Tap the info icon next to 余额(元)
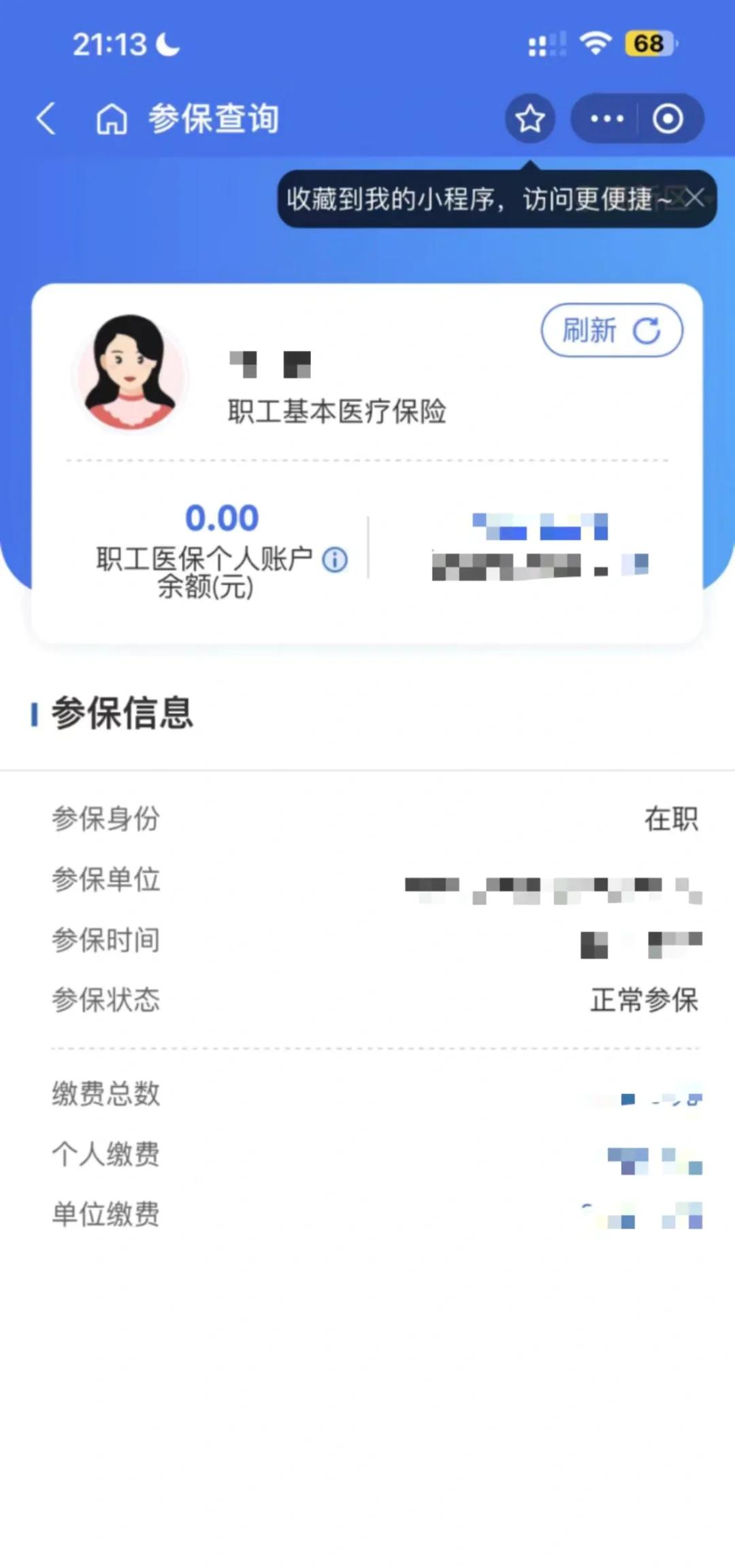Viewport: 735px width, 1568px height. [x=333, y=561]
